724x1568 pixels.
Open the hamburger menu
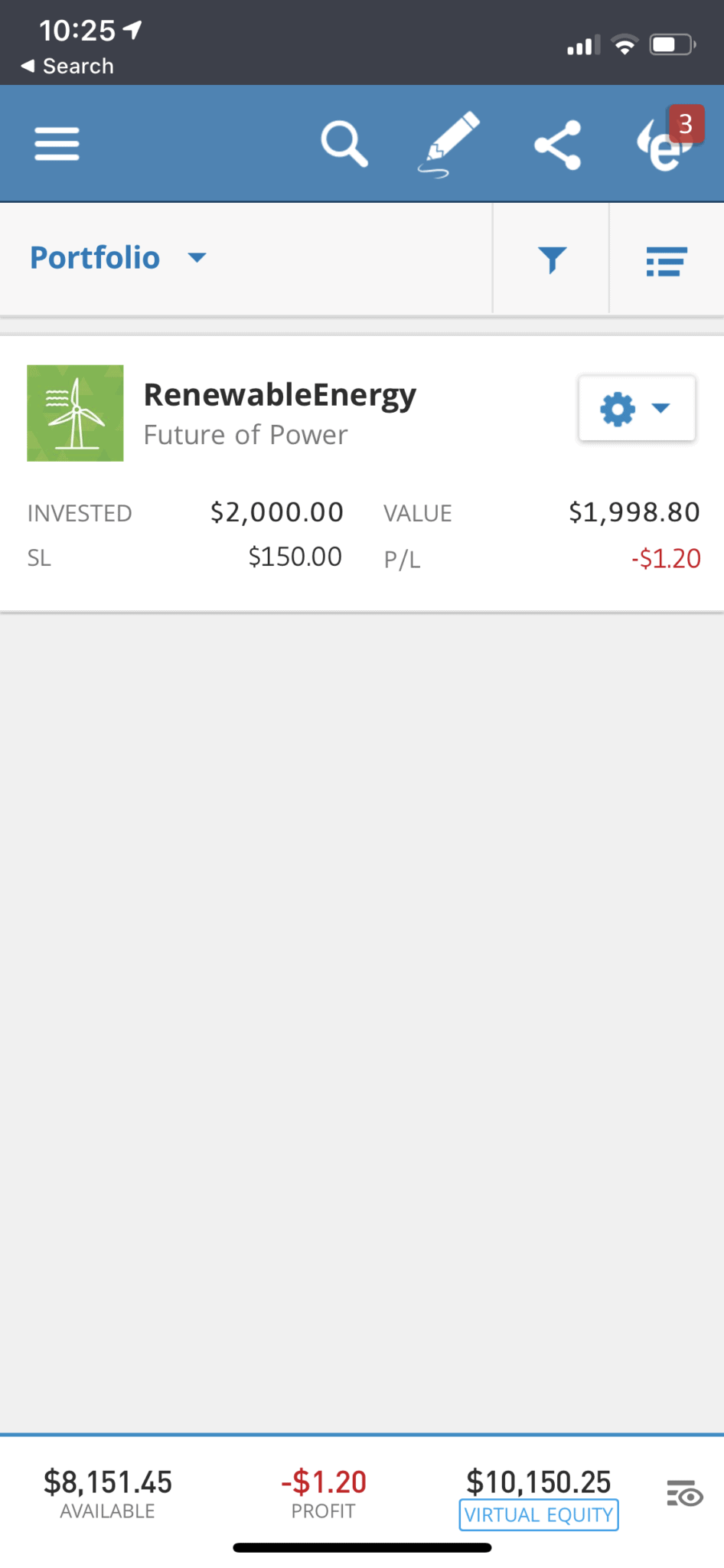[x=57, y=144]
